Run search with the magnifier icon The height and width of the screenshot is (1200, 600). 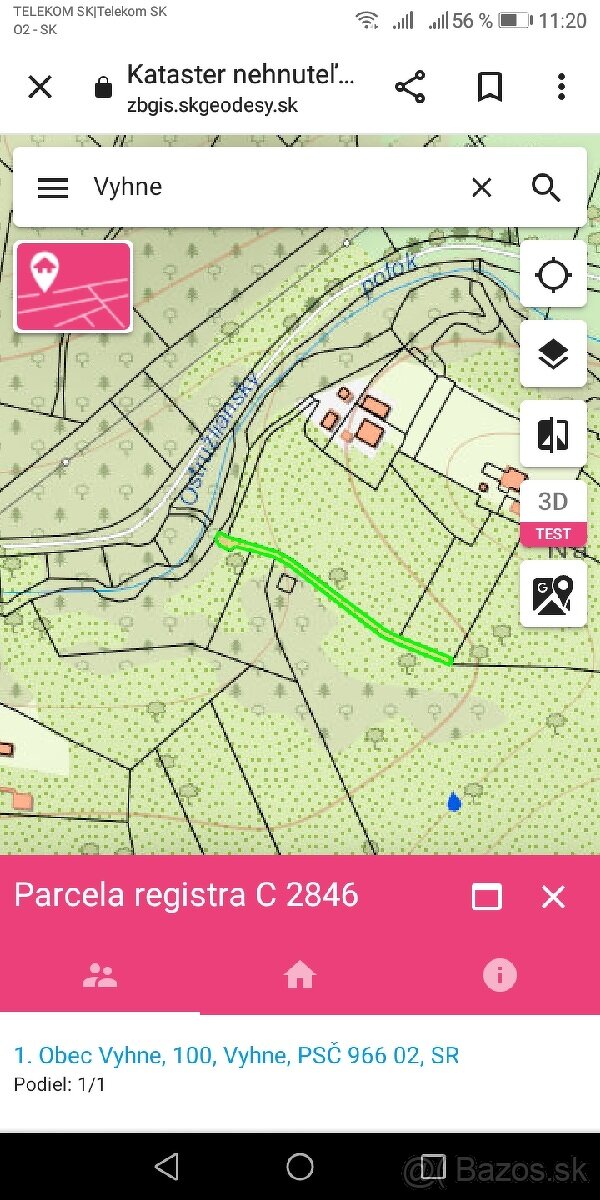(546, 187)
